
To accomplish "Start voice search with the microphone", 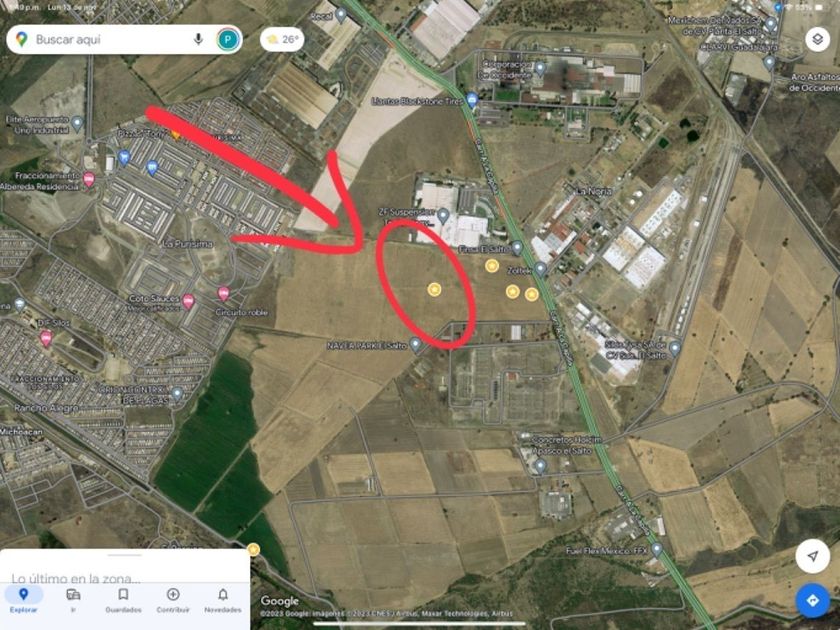I will click(198, 40).
